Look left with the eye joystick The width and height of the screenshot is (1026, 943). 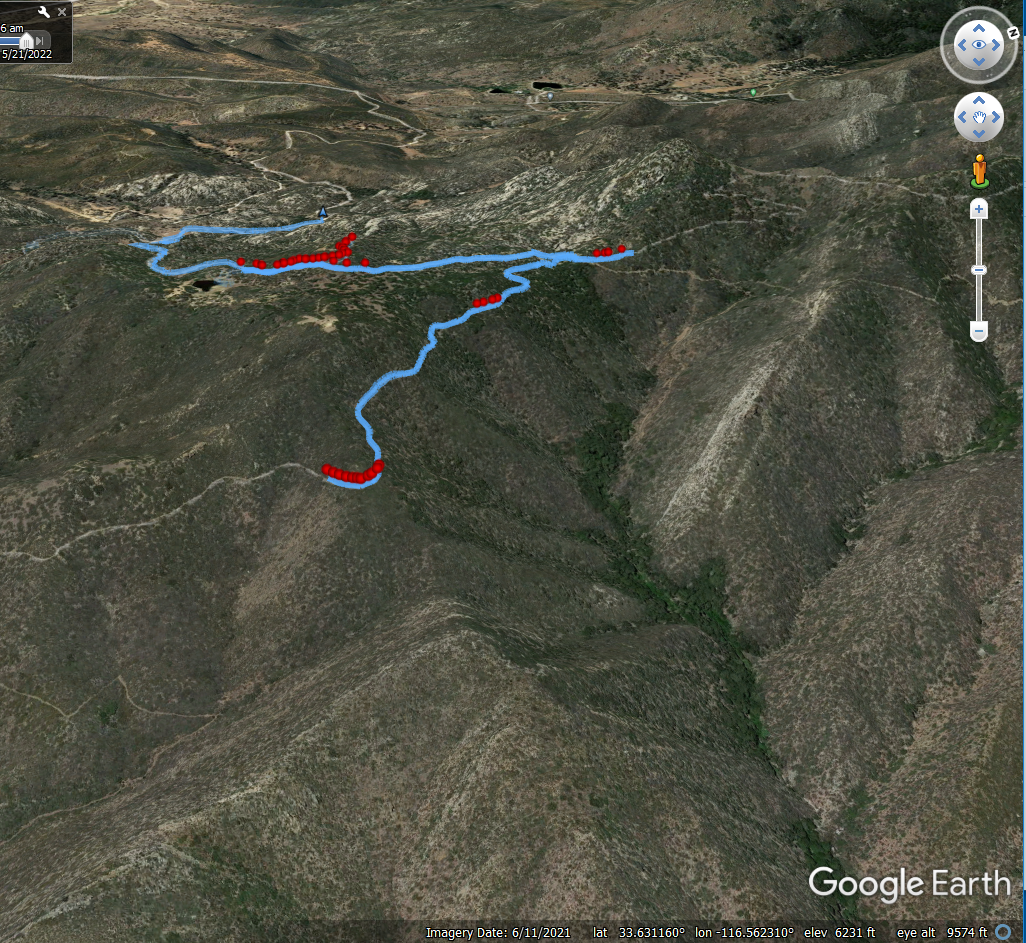click(960, 45)
